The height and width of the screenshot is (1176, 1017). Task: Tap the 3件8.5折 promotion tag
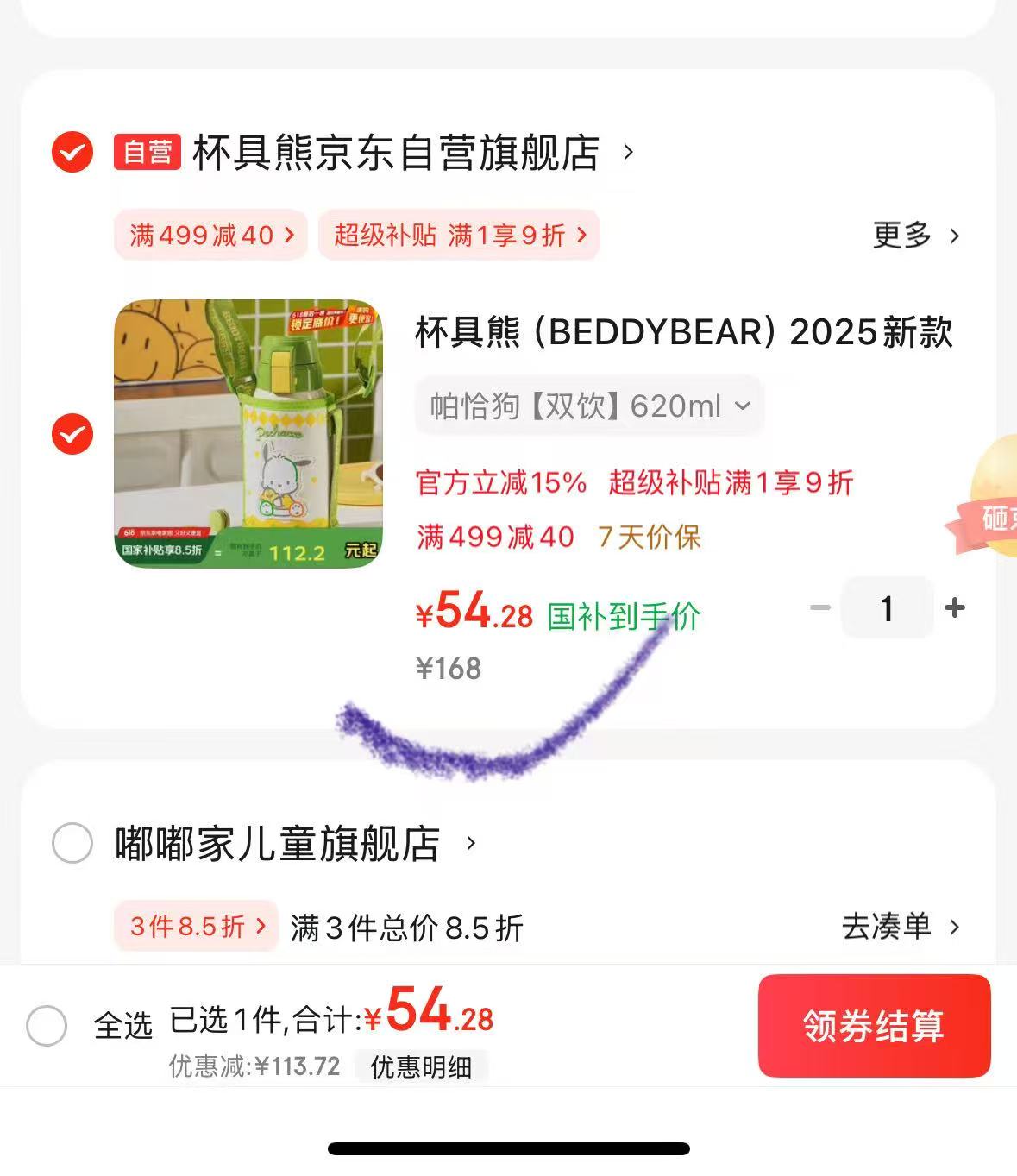tap(195, 927)
